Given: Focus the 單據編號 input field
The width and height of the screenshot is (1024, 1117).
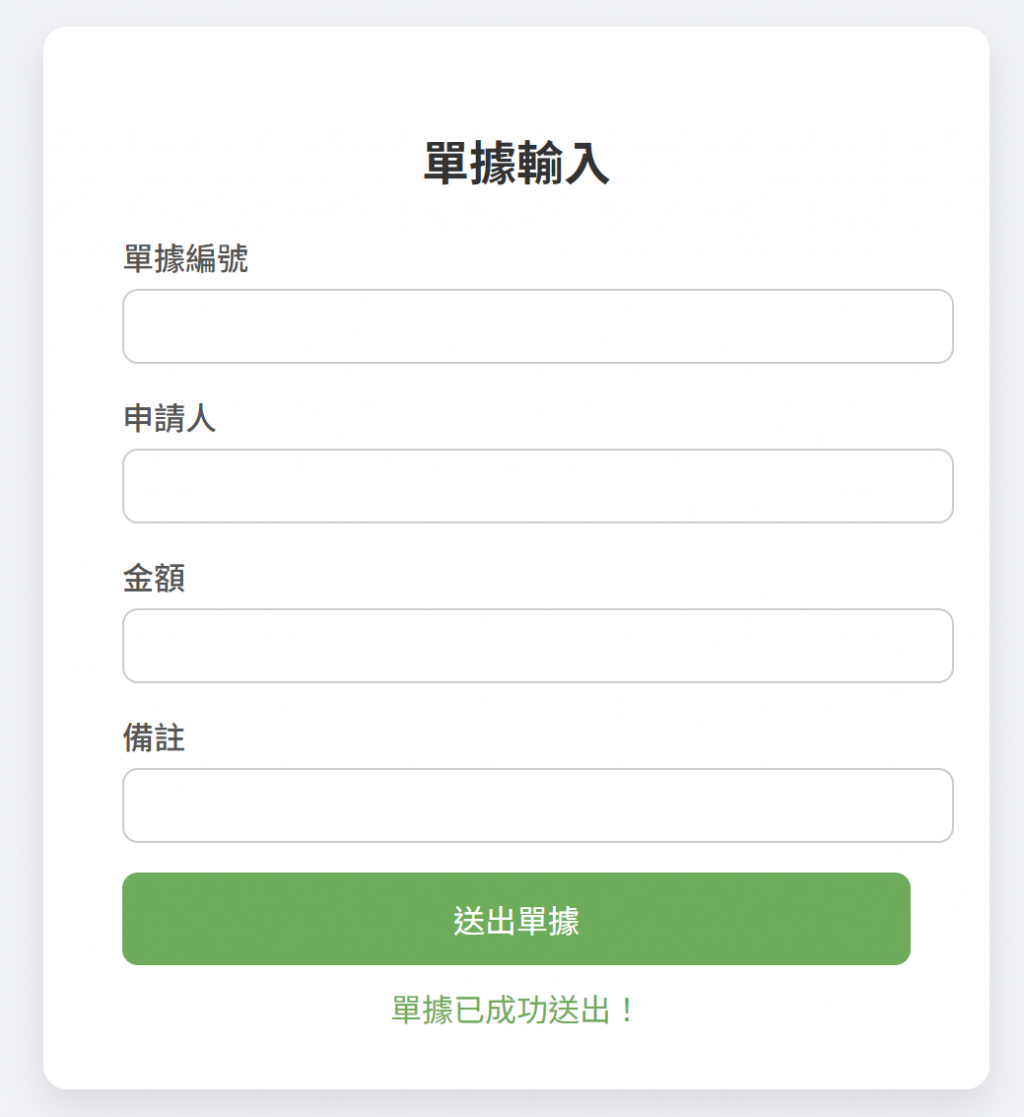Looking at the screenshot, I should [x=537, y=326].
